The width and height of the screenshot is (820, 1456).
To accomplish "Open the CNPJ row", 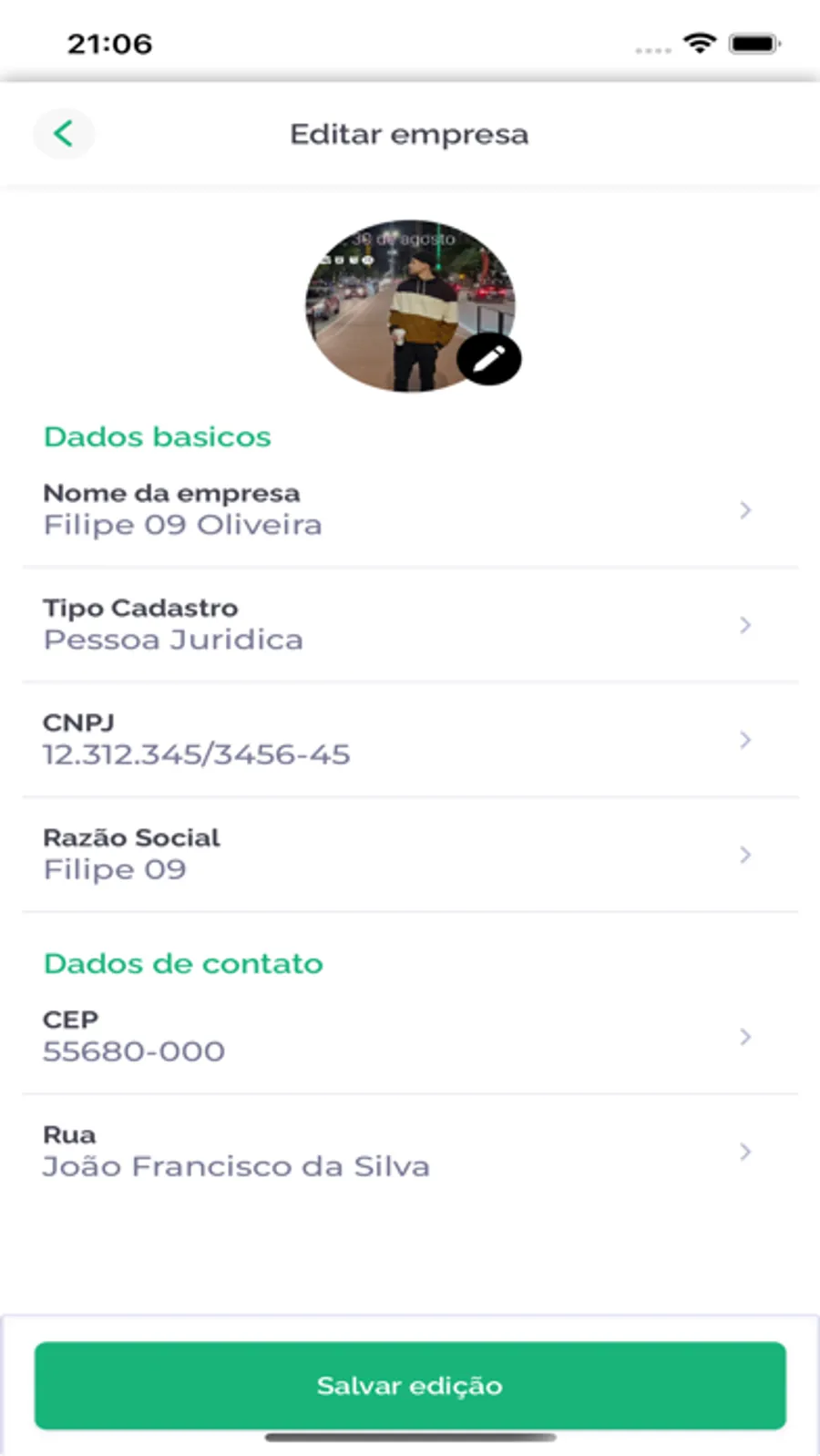I will [410, 740].
